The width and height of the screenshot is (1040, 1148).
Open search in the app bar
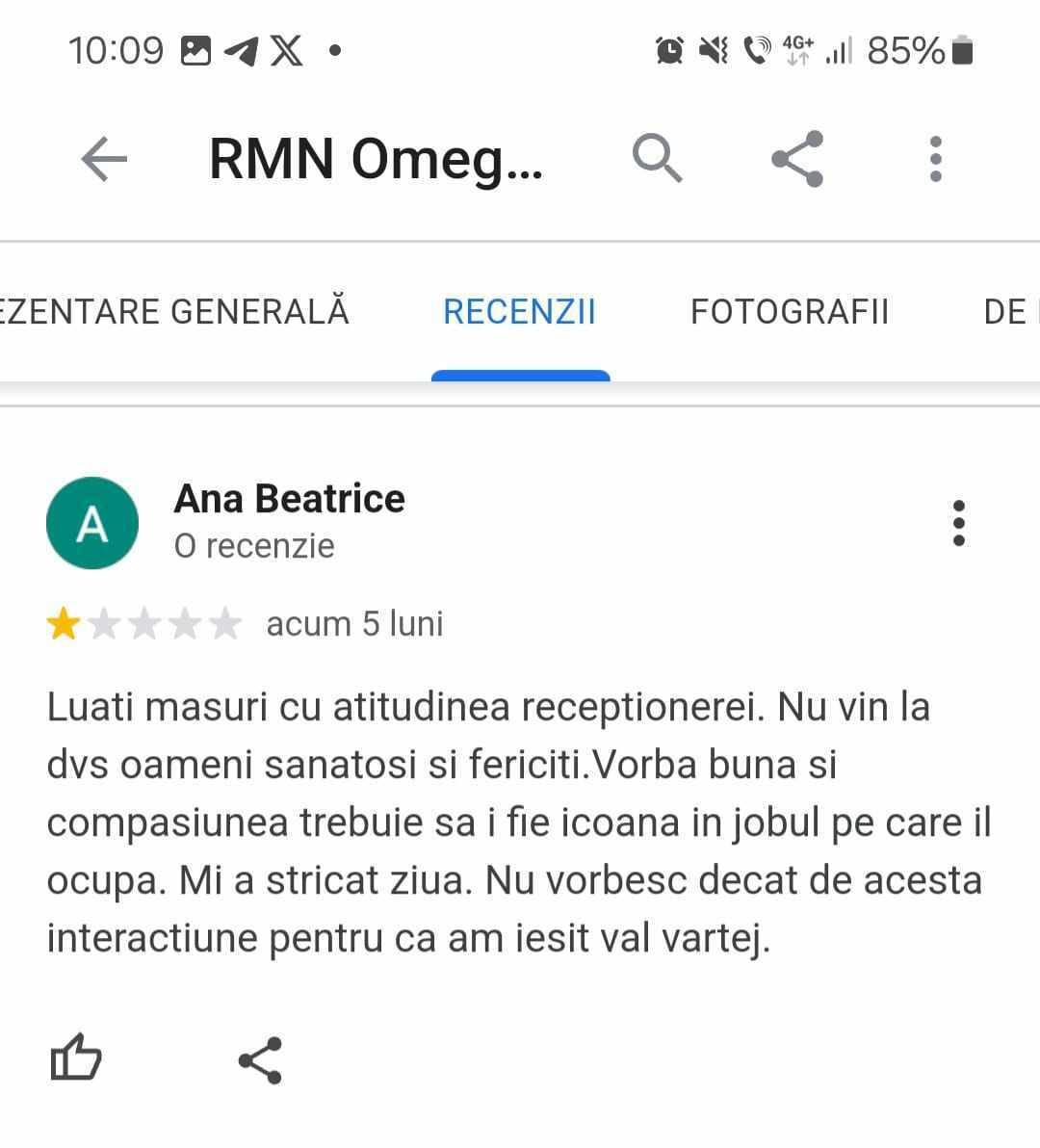click(657, 158)
